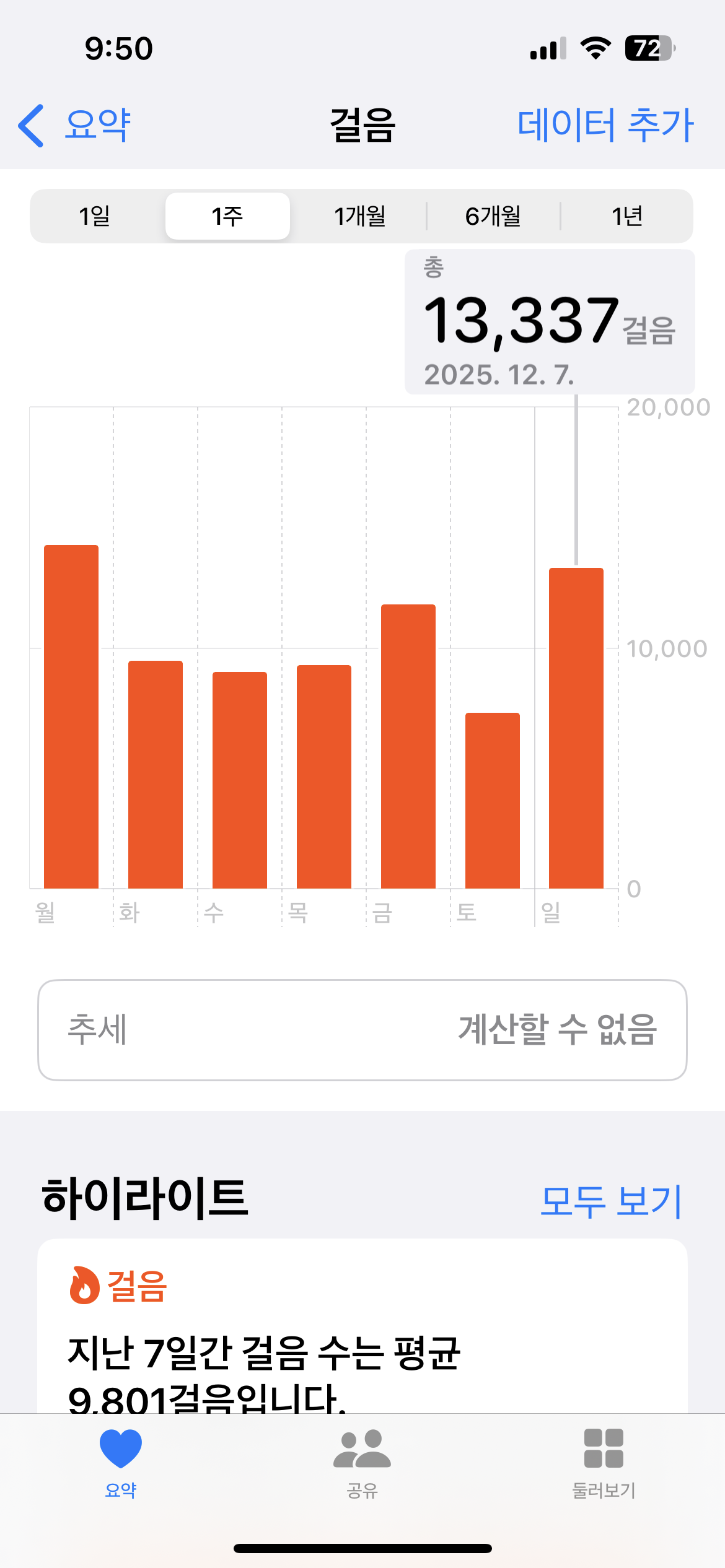Tap 모두 보기 to see all highlights

pos(610,1201)
